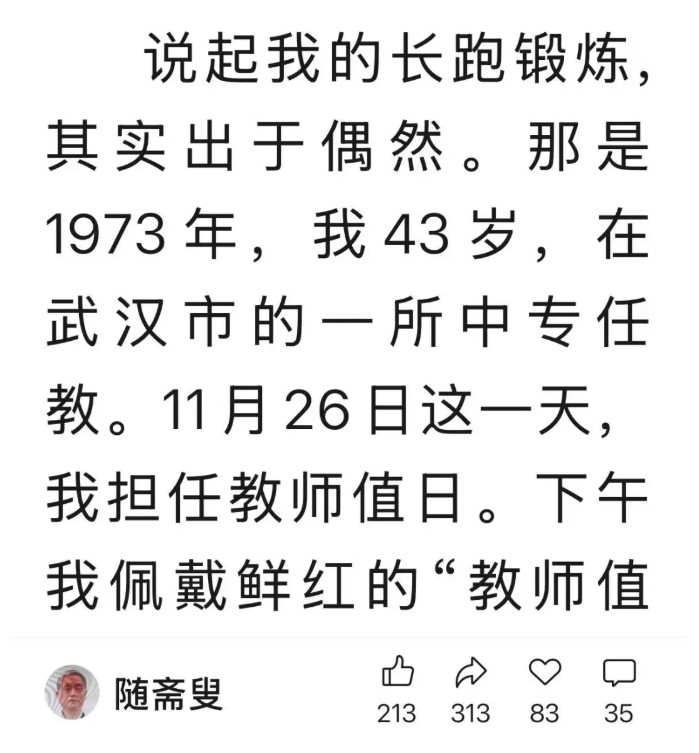
Task: Share this post
Action: (470, 673)
